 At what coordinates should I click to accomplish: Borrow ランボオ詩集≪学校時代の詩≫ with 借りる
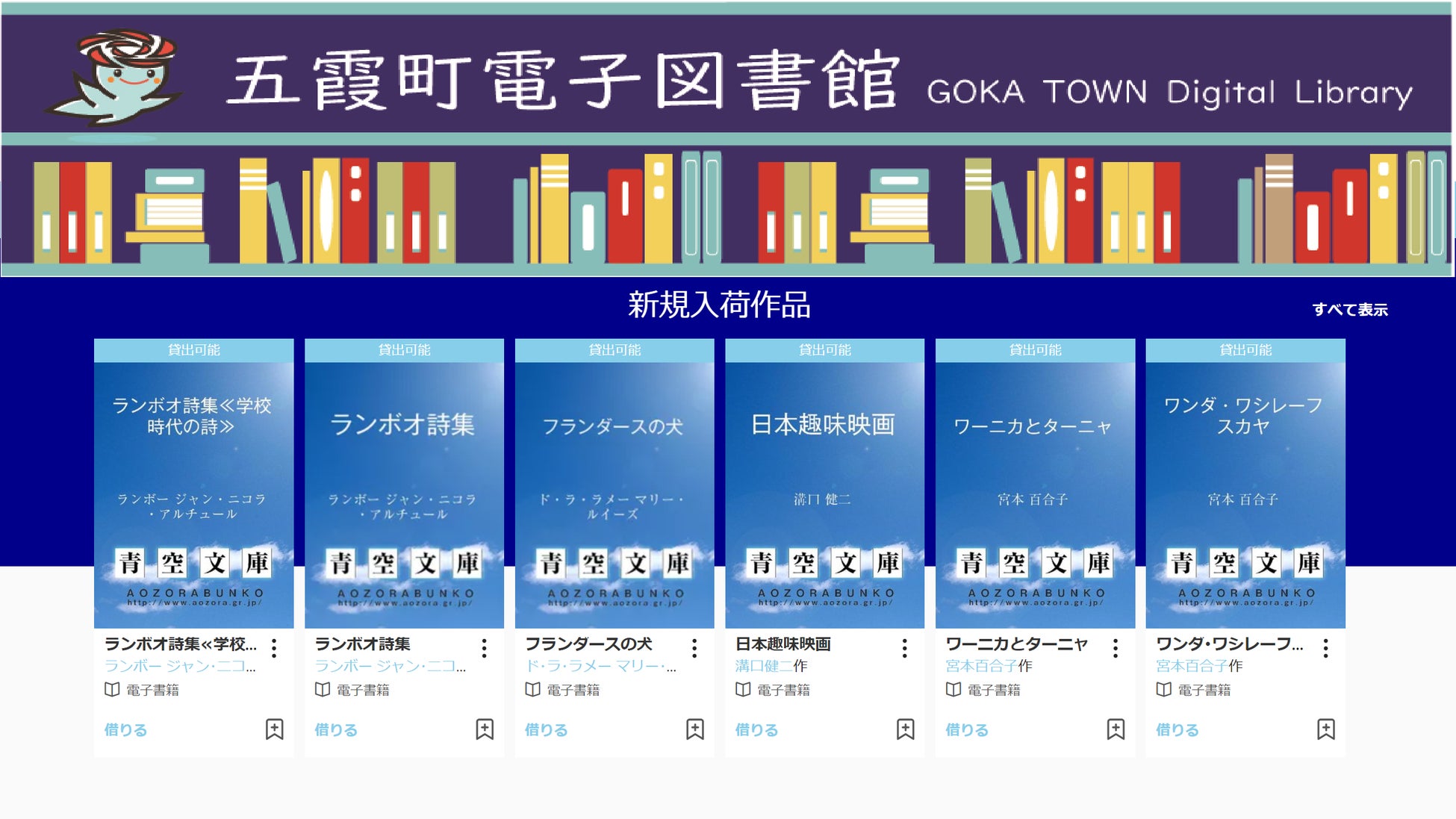125,729
